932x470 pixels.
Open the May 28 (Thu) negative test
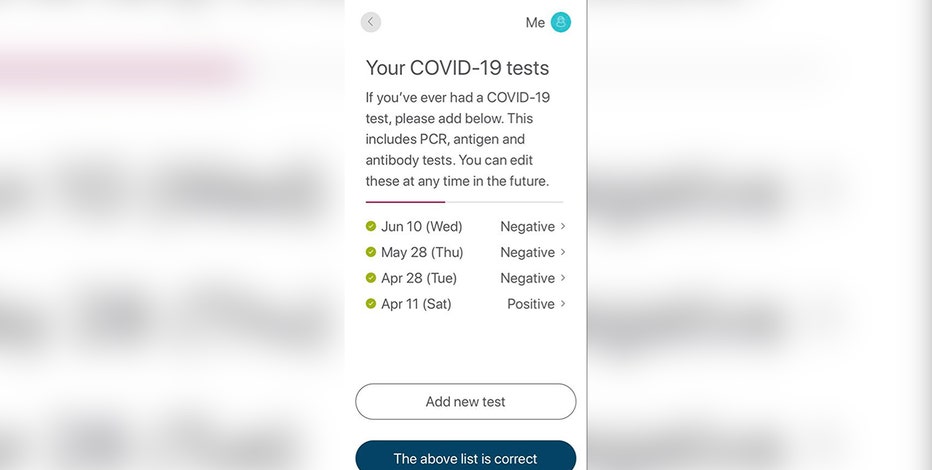tap(466, 253)
